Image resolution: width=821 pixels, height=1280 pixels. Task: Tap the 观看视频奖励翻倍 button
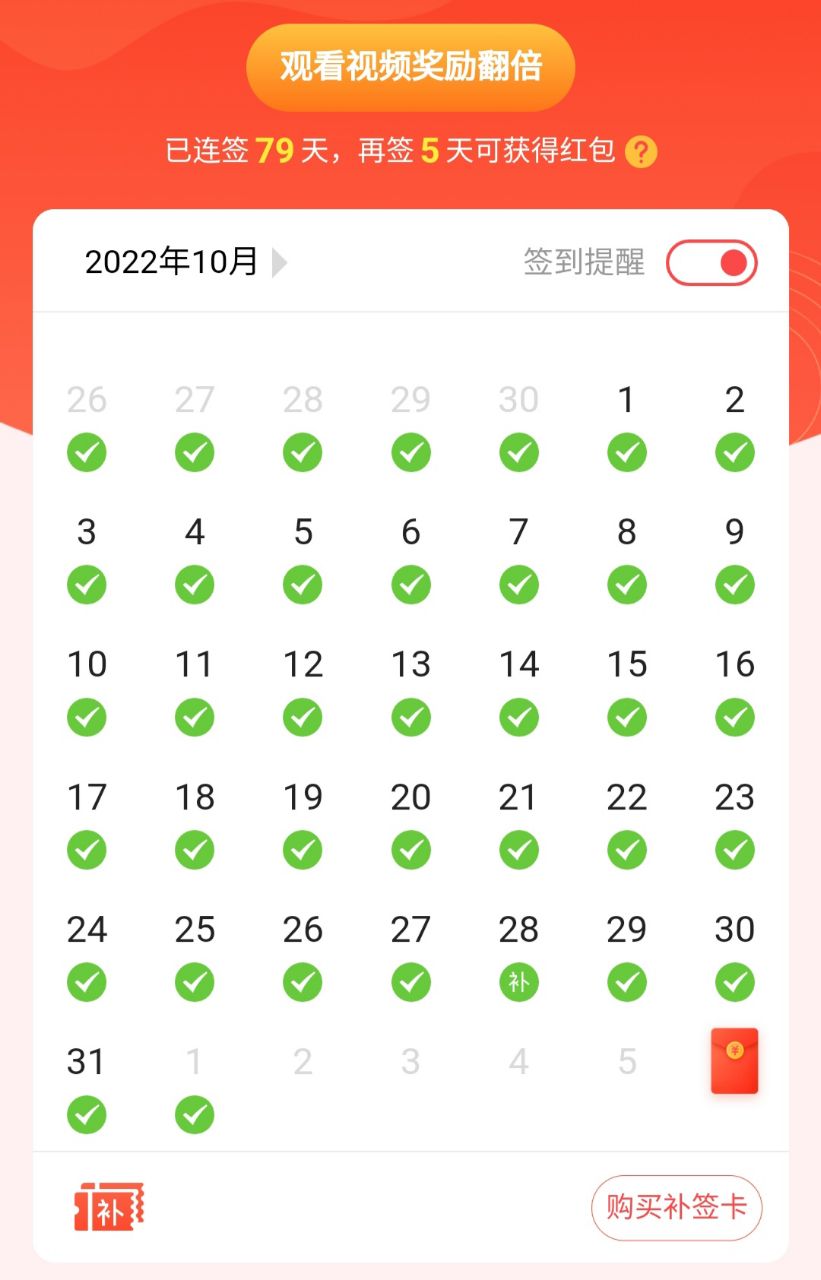pyautogui.click(x=410, y=67)
